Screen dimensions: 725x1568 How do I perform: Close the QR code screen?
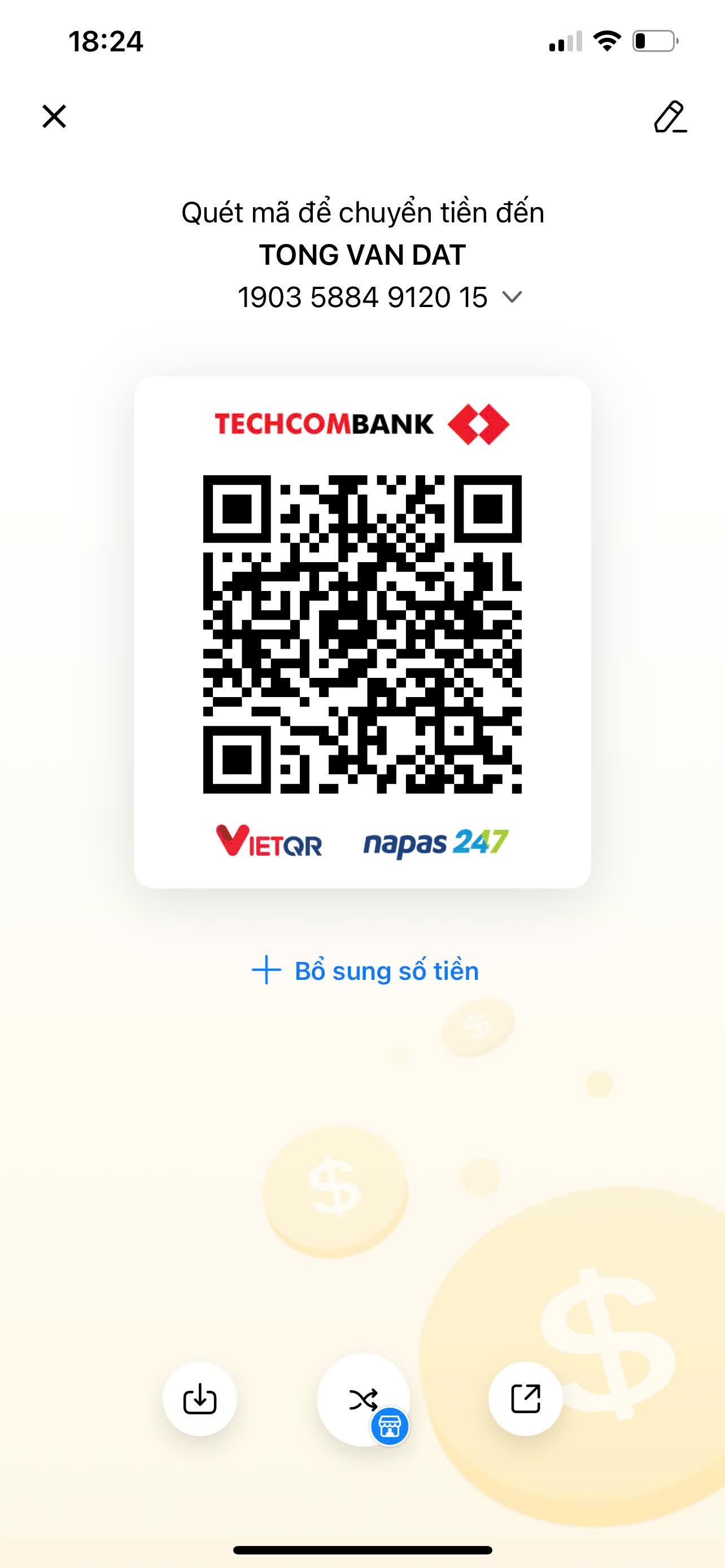(x=54, y=116)
